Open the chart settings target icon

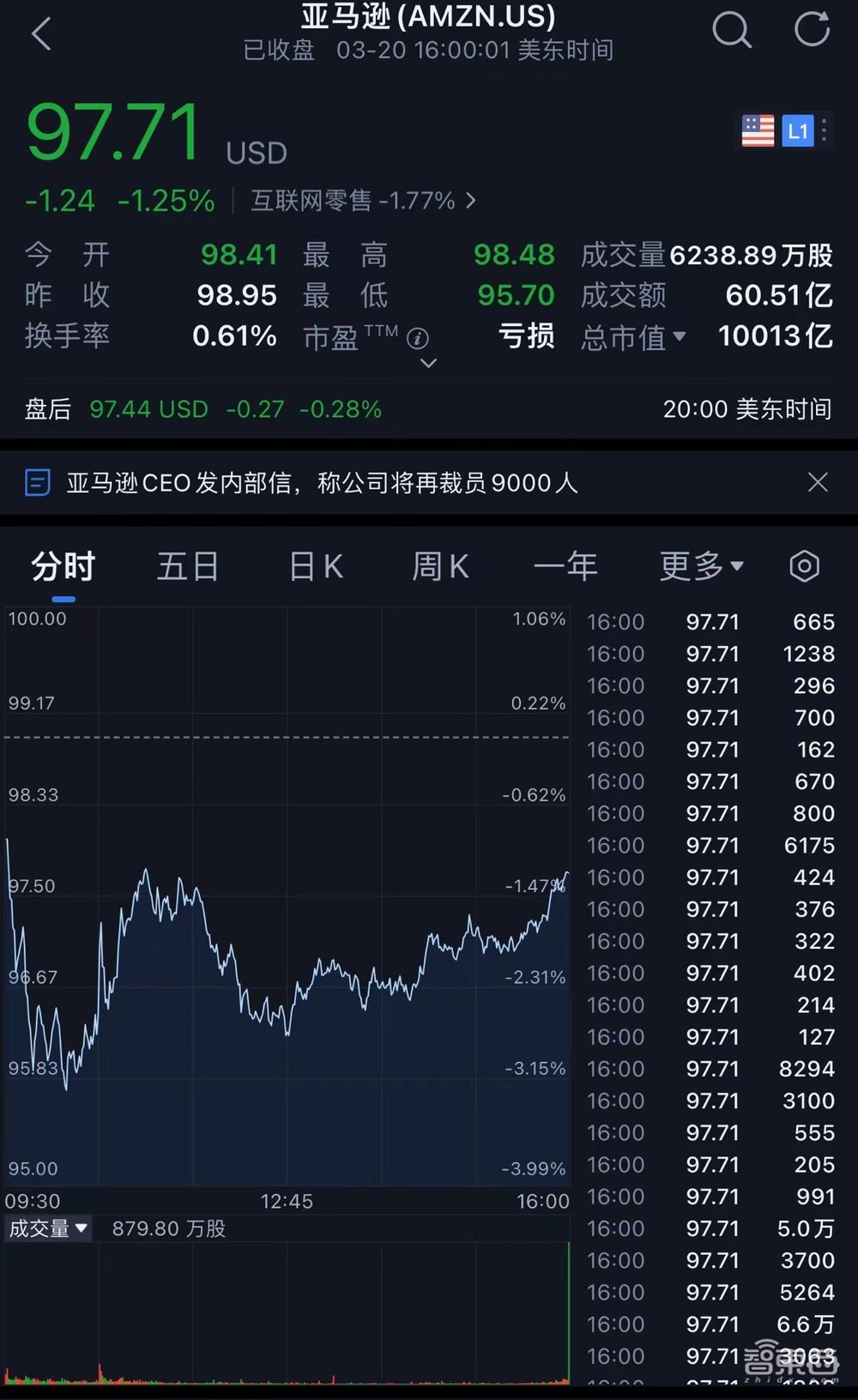click(x=804, y=566)
